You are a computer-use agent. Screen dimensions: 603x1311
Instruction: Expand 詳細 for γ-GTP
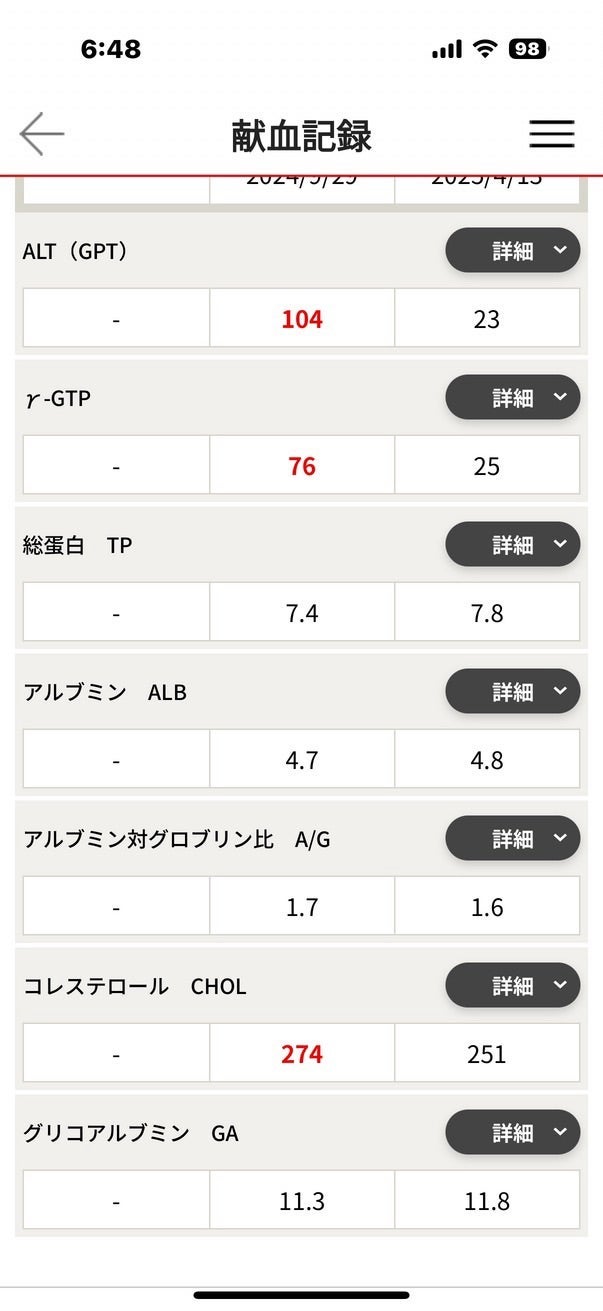click(512, 398)
